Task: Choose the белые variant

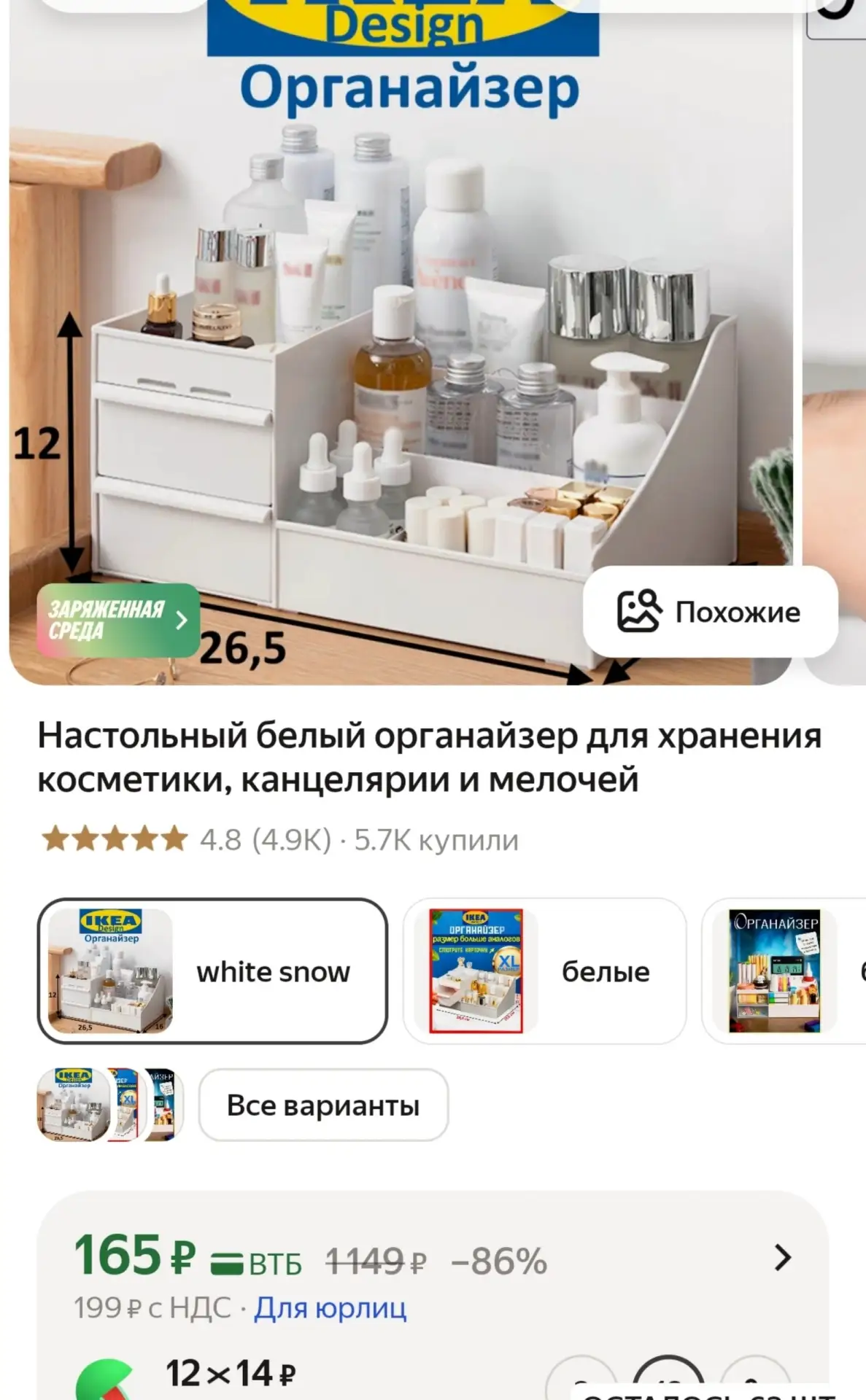Action: point(545,971)
